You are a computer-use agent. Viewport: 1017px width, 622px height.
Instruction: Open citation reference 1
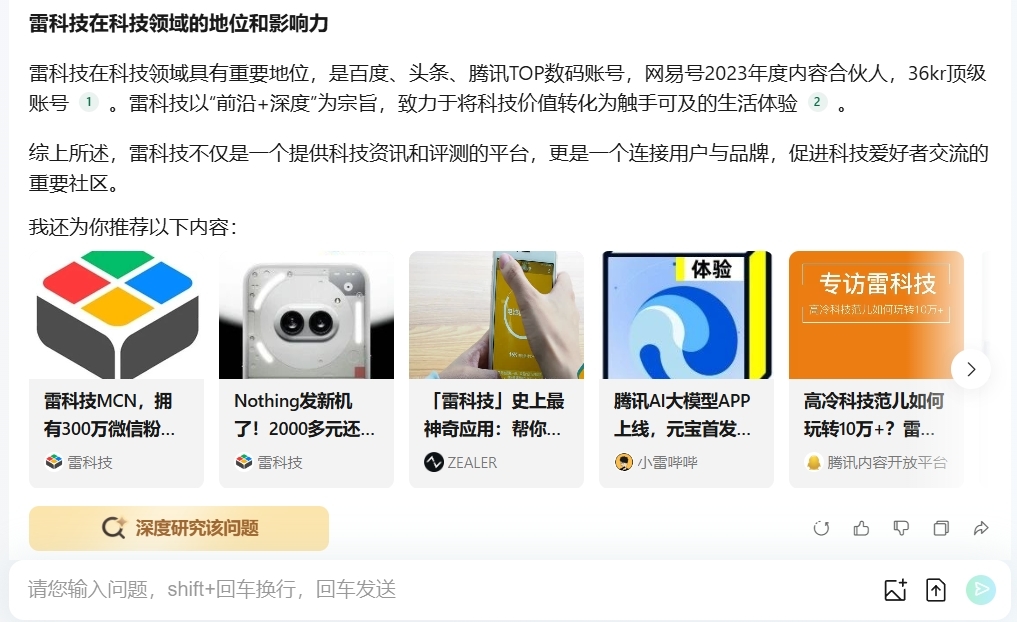pyautogui.click(x=89, y=102)
